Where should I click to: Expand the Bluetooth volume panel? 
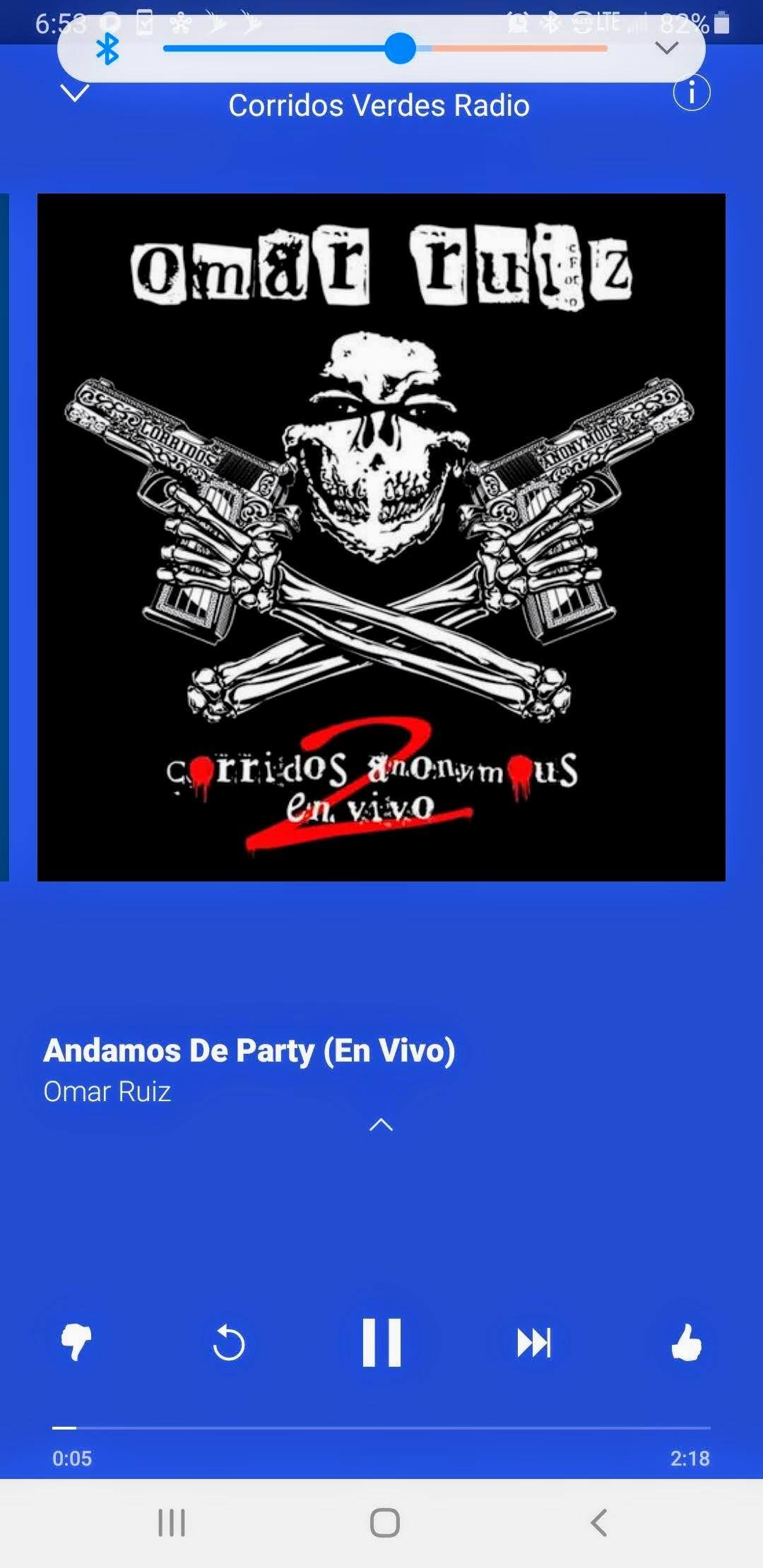point(666,48)
